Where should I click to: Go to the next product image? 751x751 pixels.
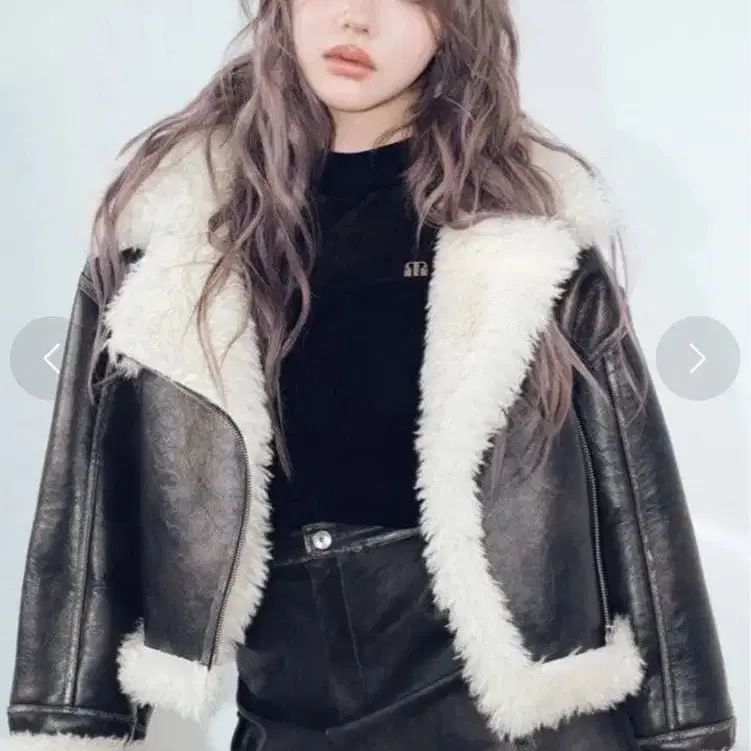(698, 358)
